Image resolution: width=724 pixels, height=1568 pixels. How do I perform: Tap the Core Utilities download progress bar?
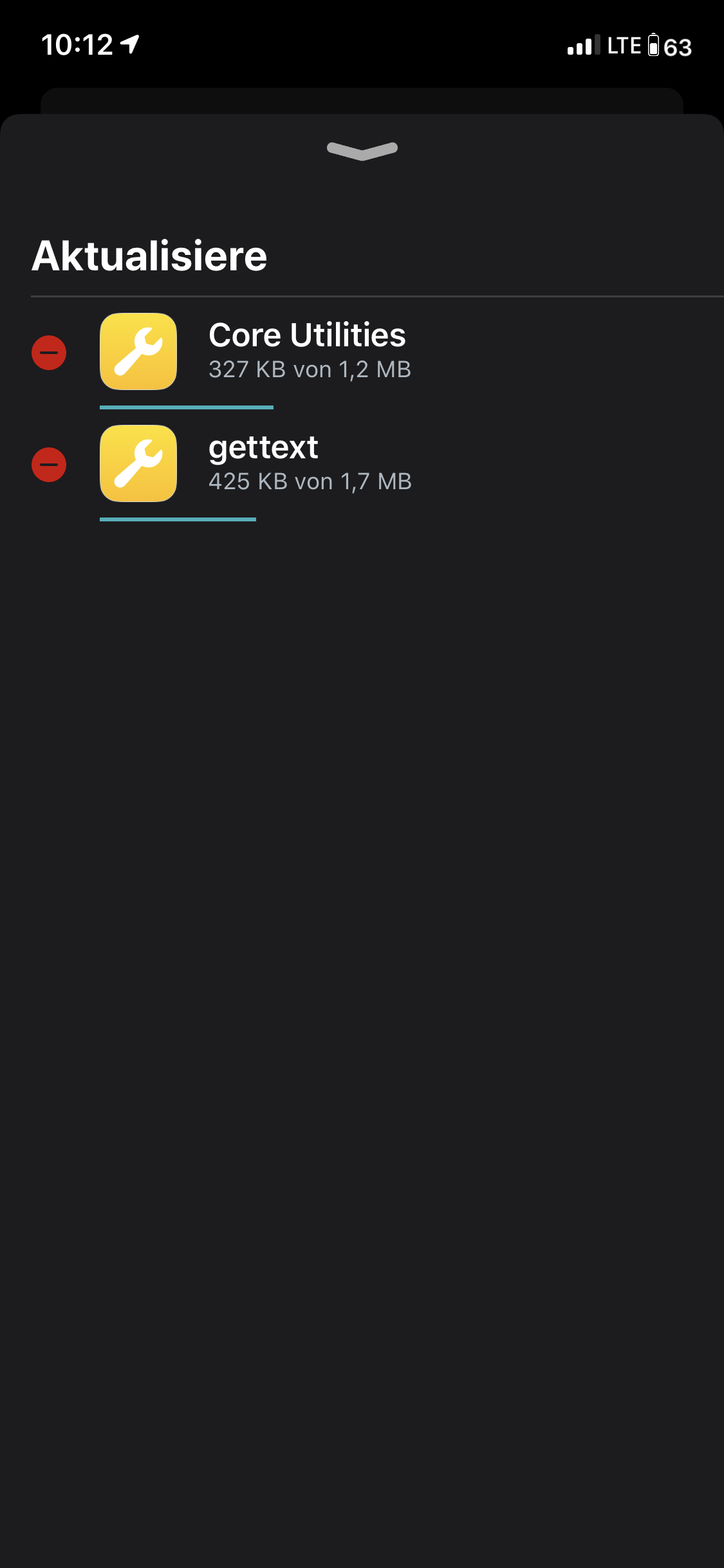click(187, 407)
